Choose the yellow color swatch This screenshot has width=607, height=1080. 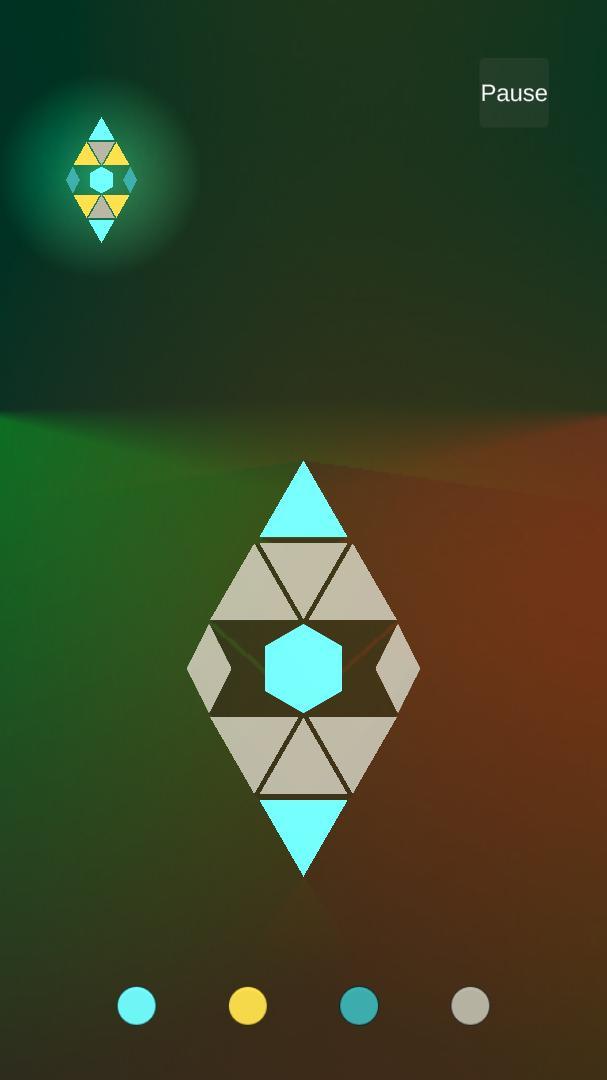pos(248,1005)
